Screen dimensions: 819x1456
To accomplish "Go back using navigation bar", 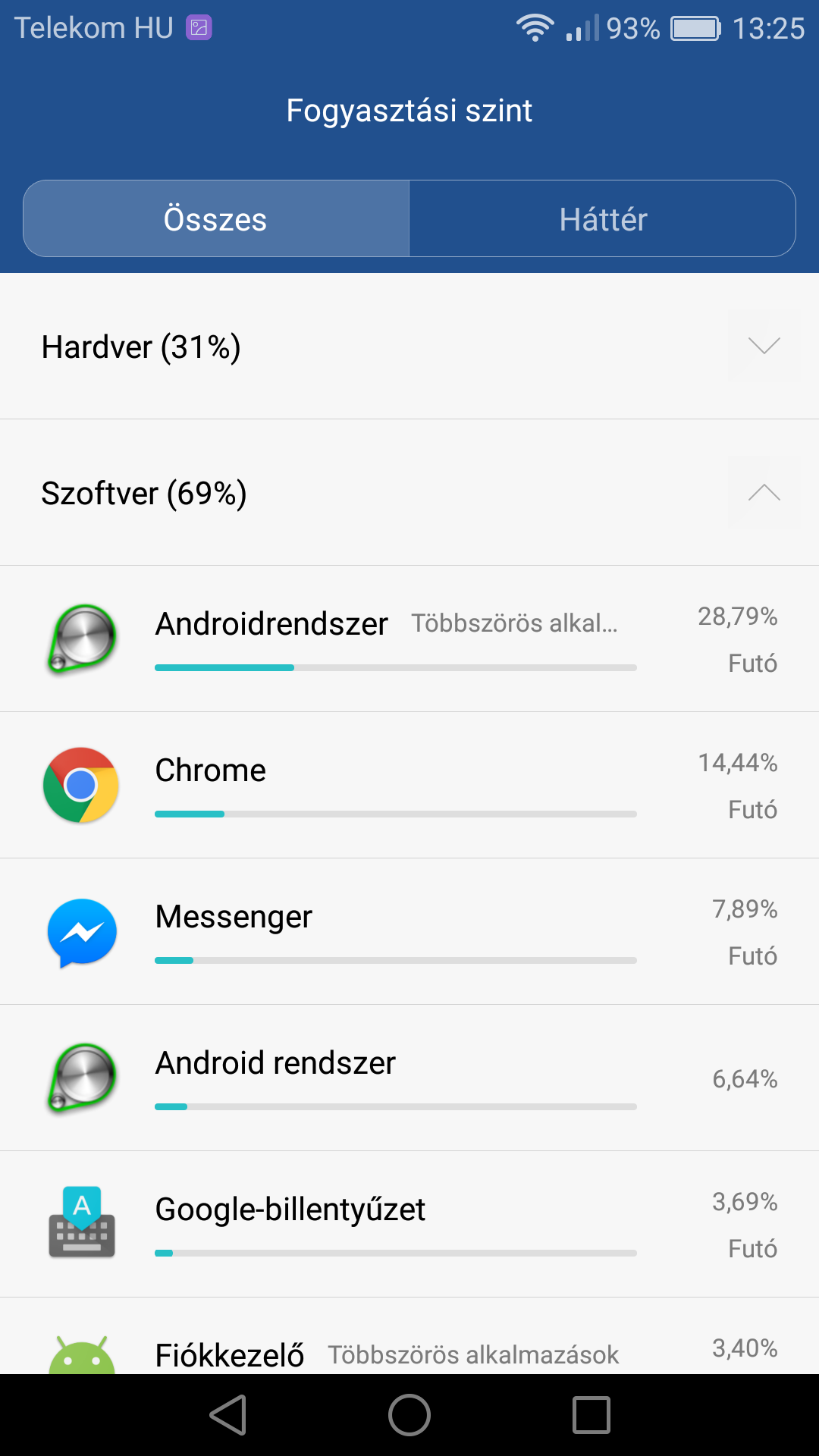I will (228, 1415).
